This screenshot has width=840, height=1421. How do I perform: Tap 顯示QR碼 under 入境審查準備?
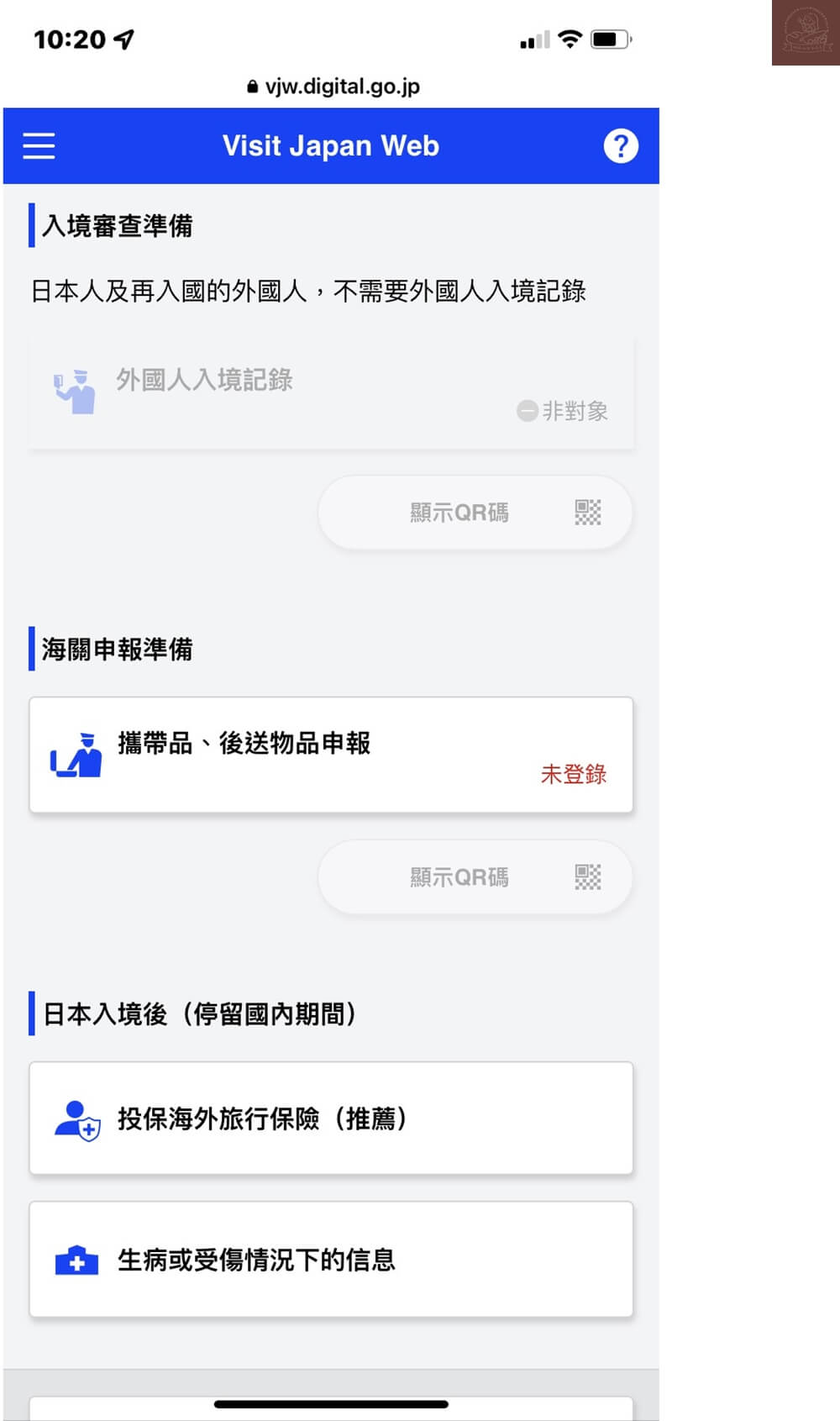pyautogui.click(x=475, y=513)
